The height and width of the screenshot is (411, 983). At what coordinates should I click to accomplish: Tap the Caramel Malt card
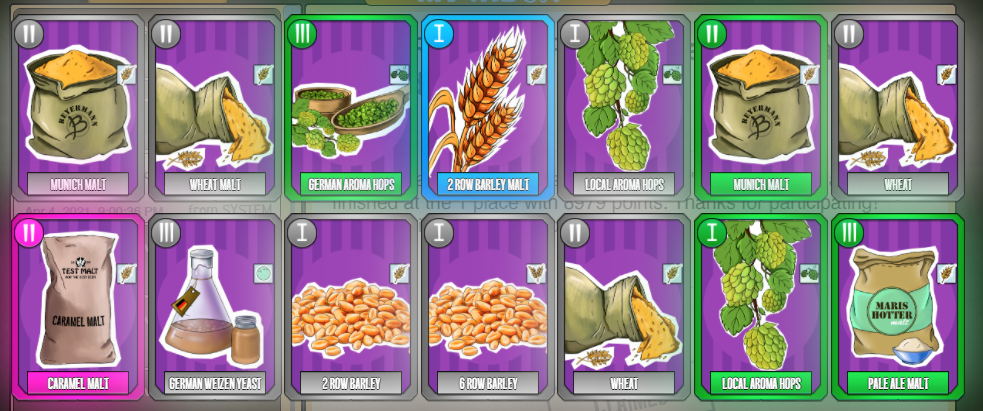click(78, 306)
